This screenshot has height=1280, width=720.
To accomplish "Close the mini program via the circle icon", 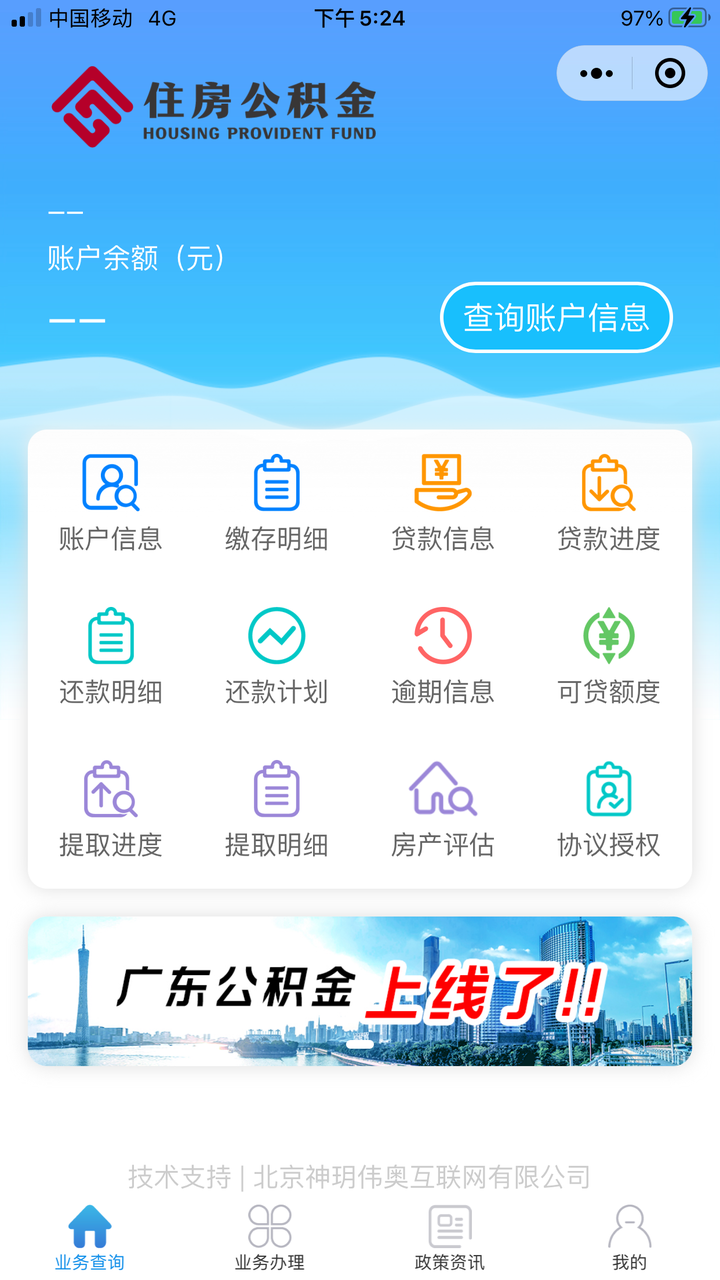I will click(x=669, y=73).
